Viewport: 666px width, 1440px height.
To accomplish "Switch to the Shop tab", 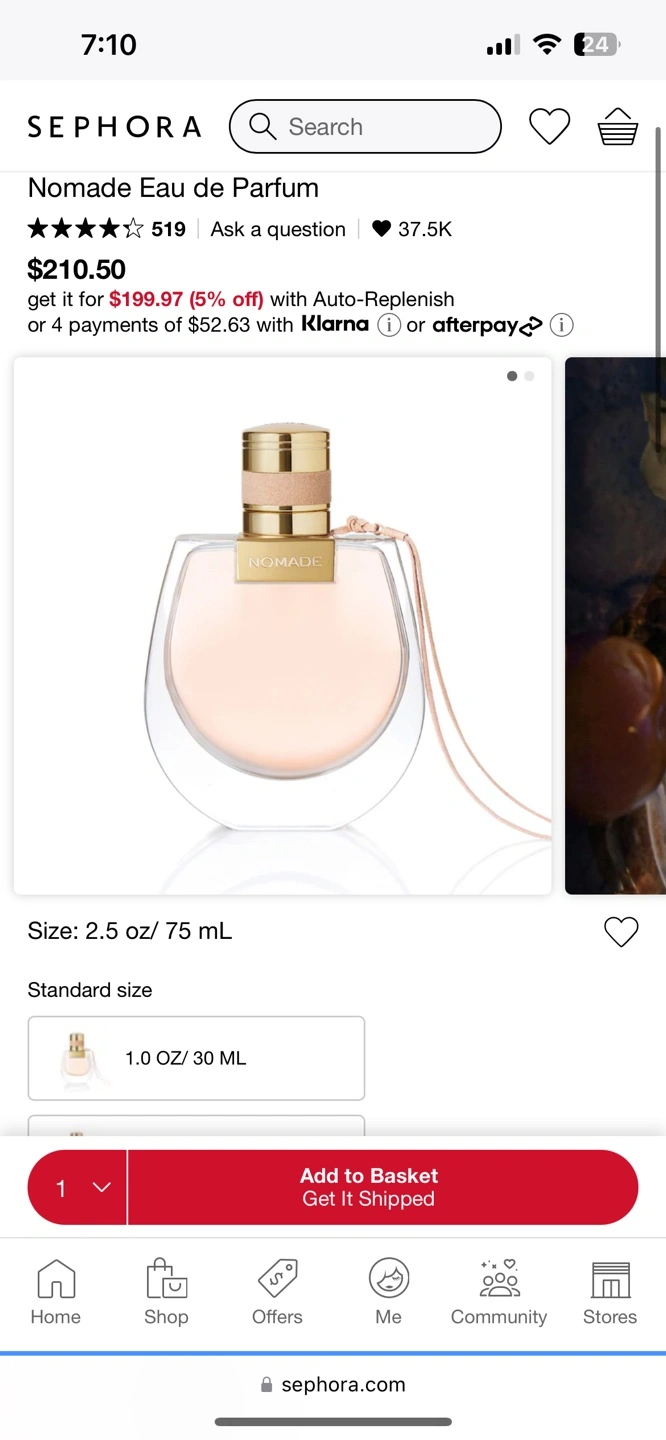I will tap(166, 1292).
